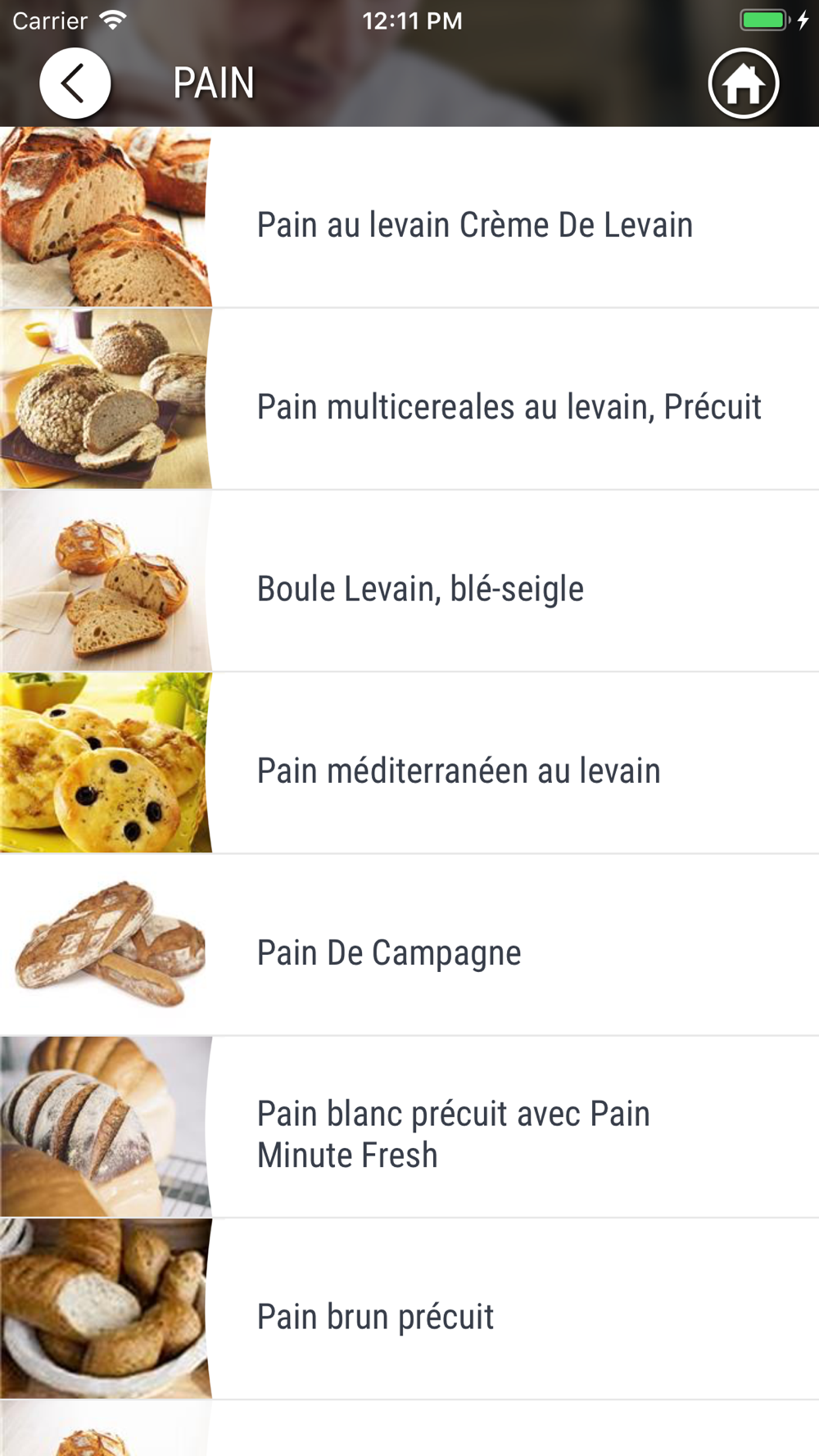
Task: Select Pain multicereales au levain, Précuit
Action: point(409,400)
